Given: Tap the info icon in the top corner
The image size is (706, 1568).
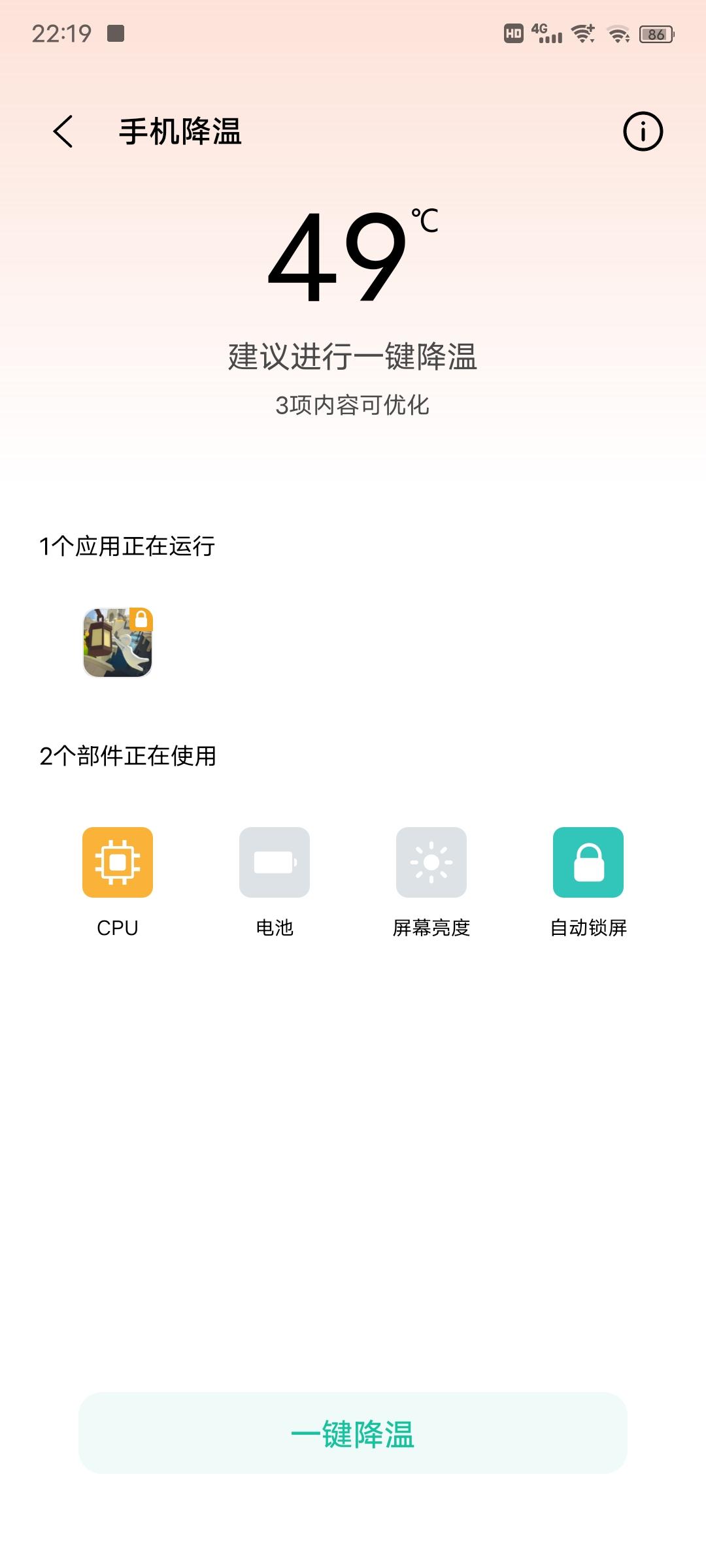Looking at the screenshot, I should [x=643, y=132].
